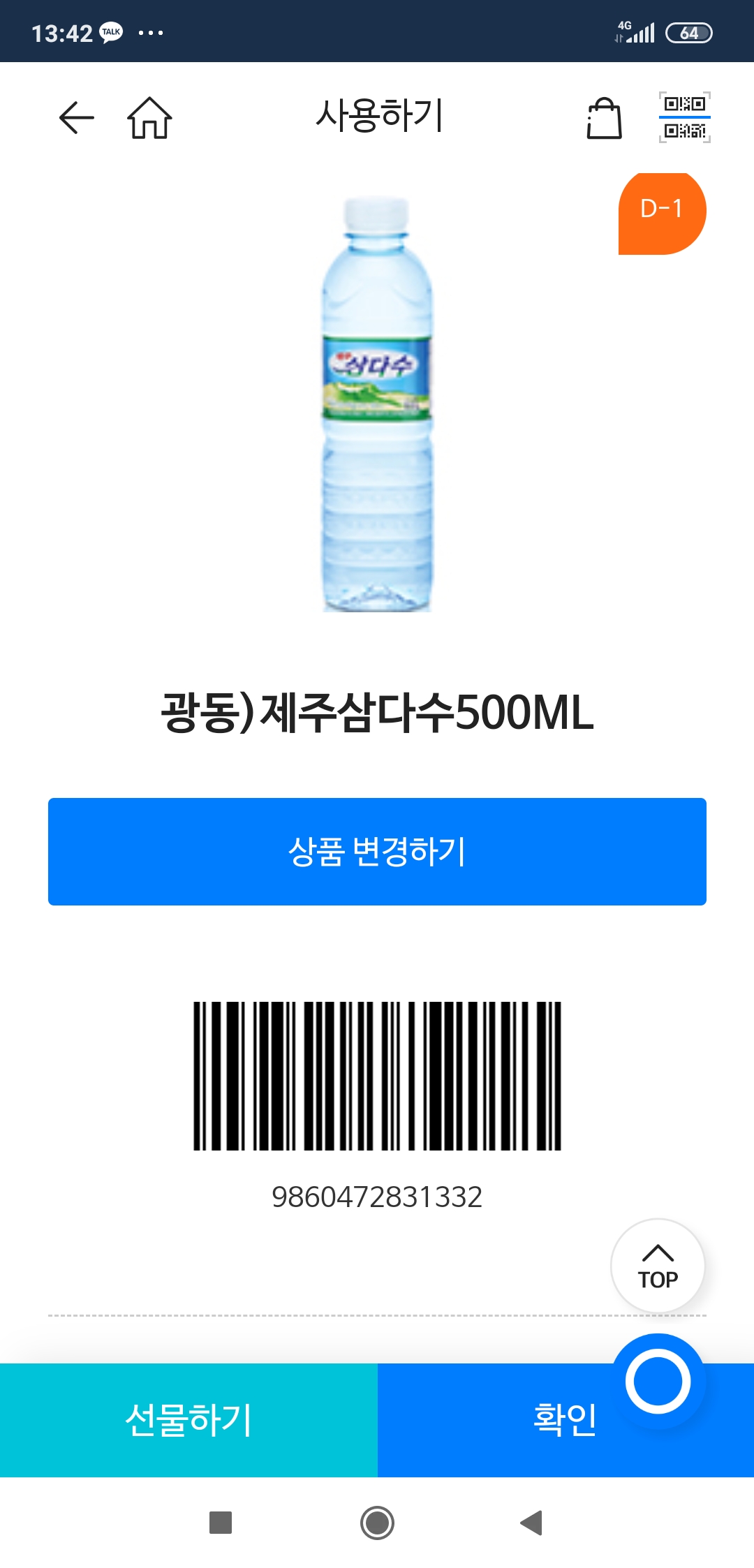Image resolution: width=754 pixels, height=1568 pixels.
Task: Go back using the header arrow
Action: point(77,117)
